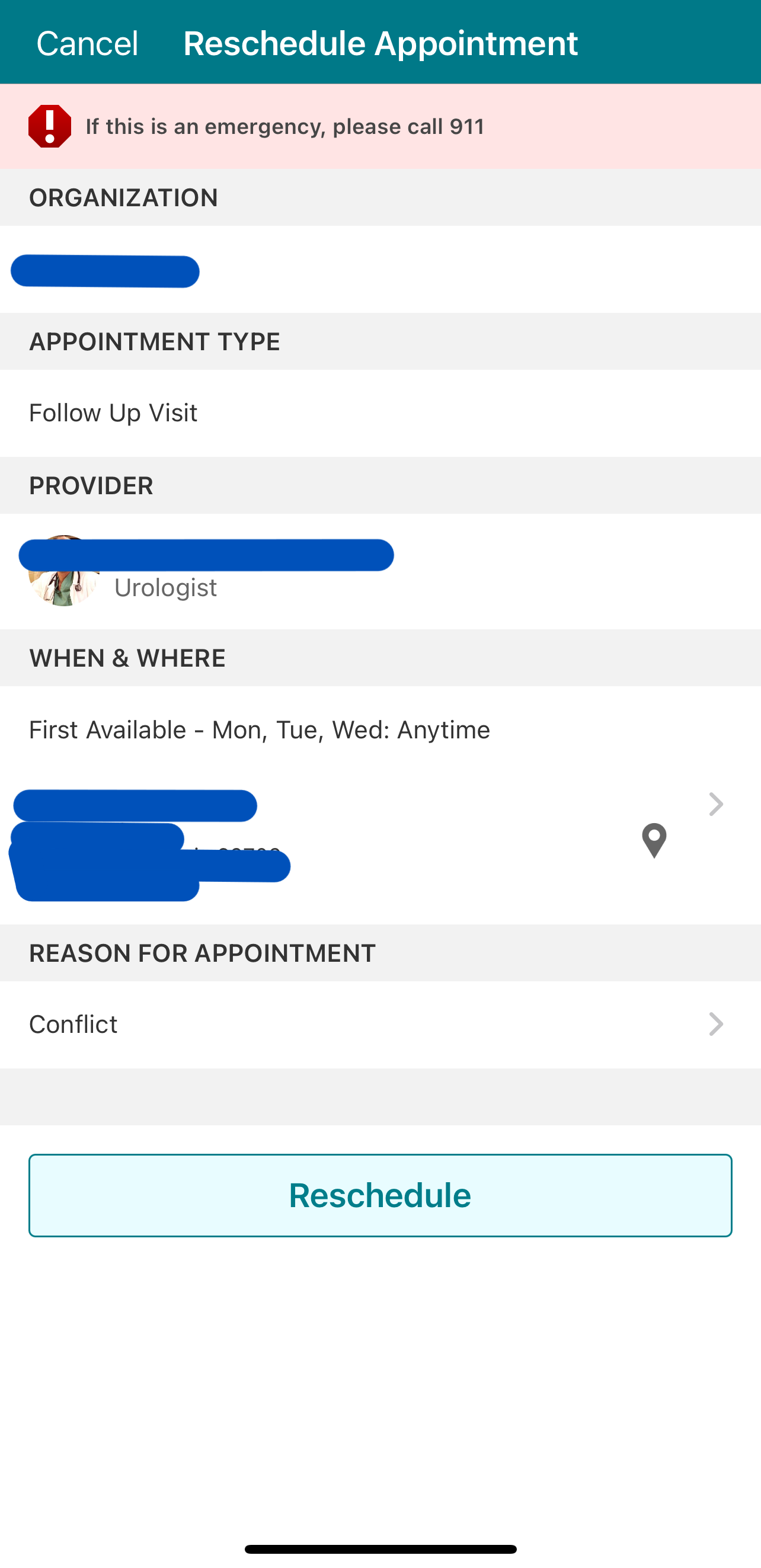Click the First Available time preference
The height and width of the screenshot is (1568, 761).
(x=259, y=729)
